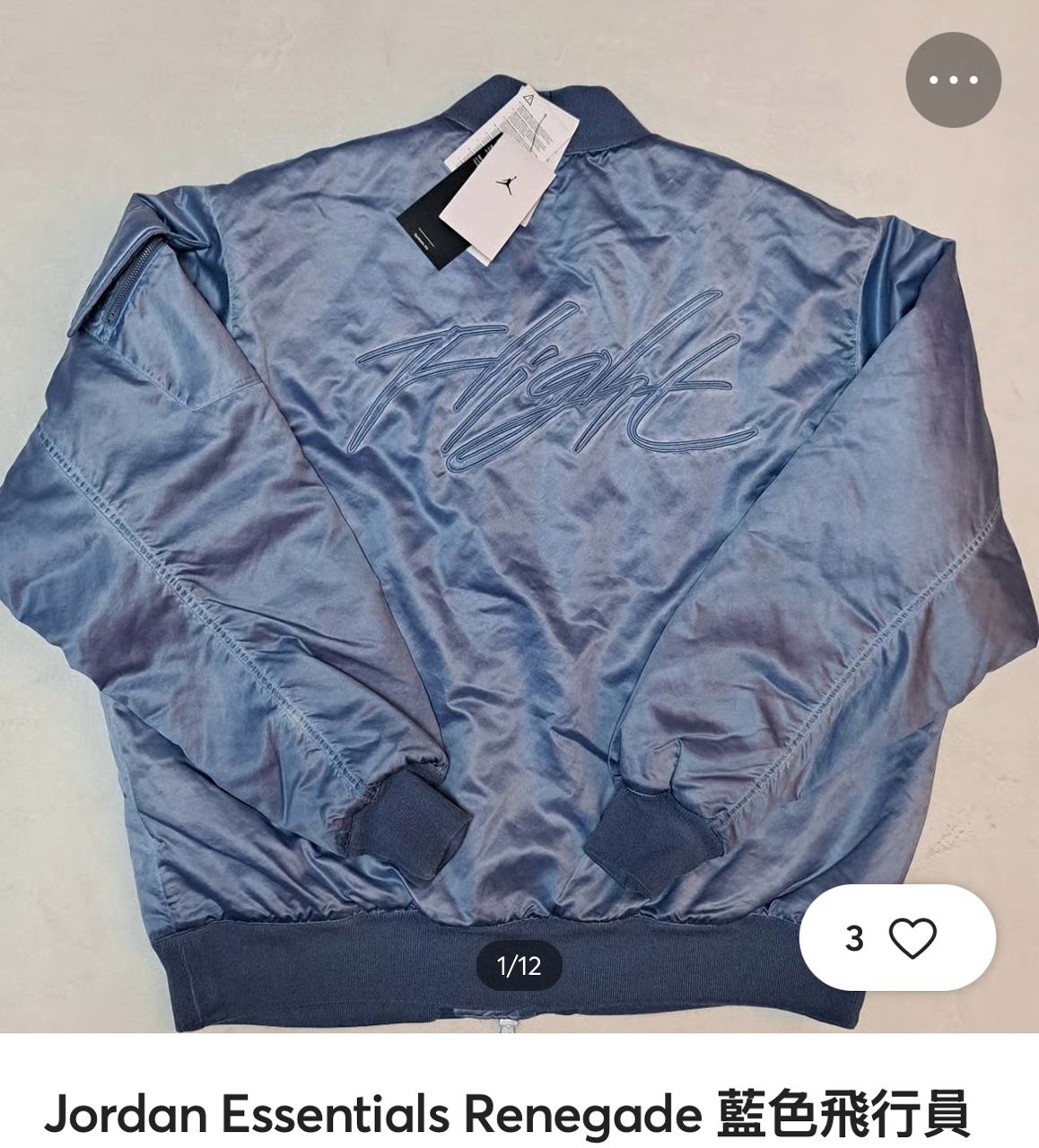This screenshot has width=1039, height=1148.
Task: Like this Jordan jacket listing
Action: (911, 938)
